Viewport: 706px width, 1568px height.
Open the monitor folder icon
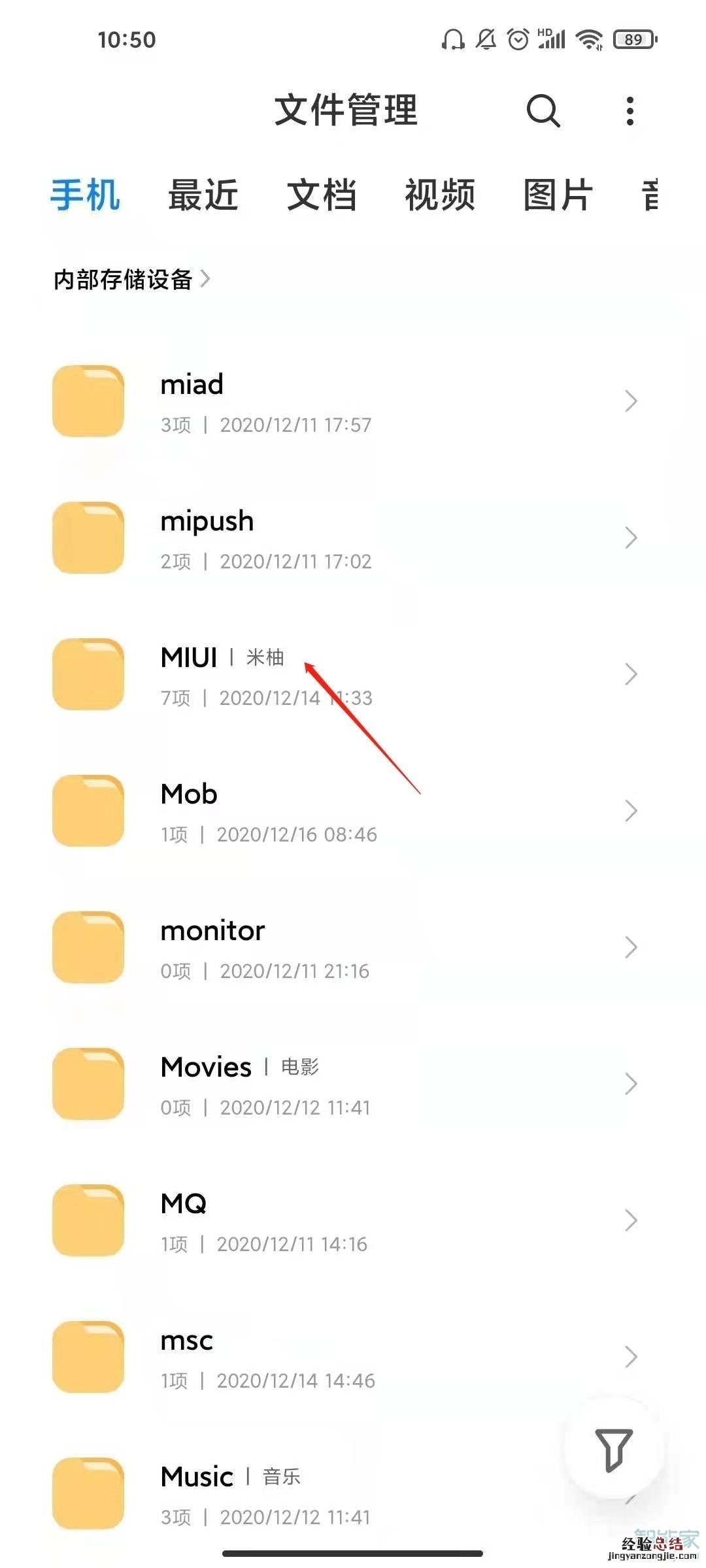pos(88,946)
